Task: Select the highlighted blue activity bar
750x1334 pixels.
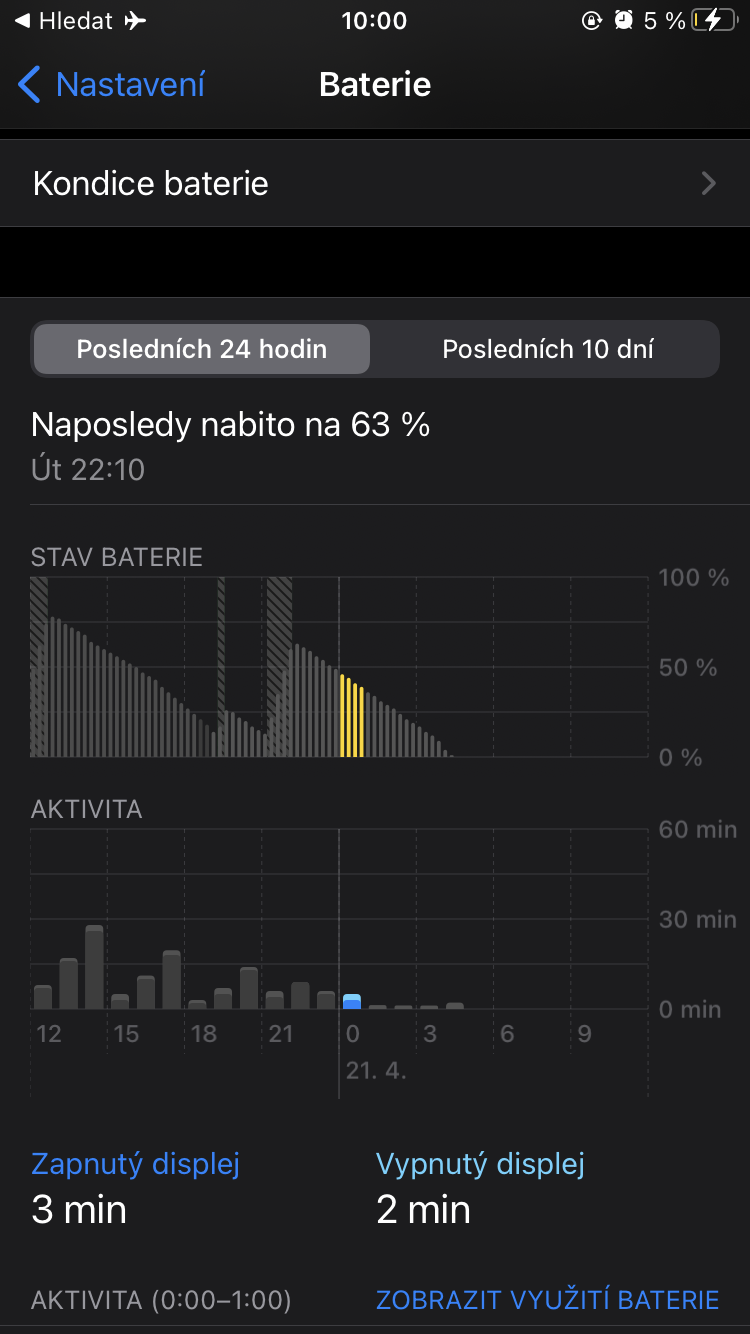Action: click(352, 1001)
